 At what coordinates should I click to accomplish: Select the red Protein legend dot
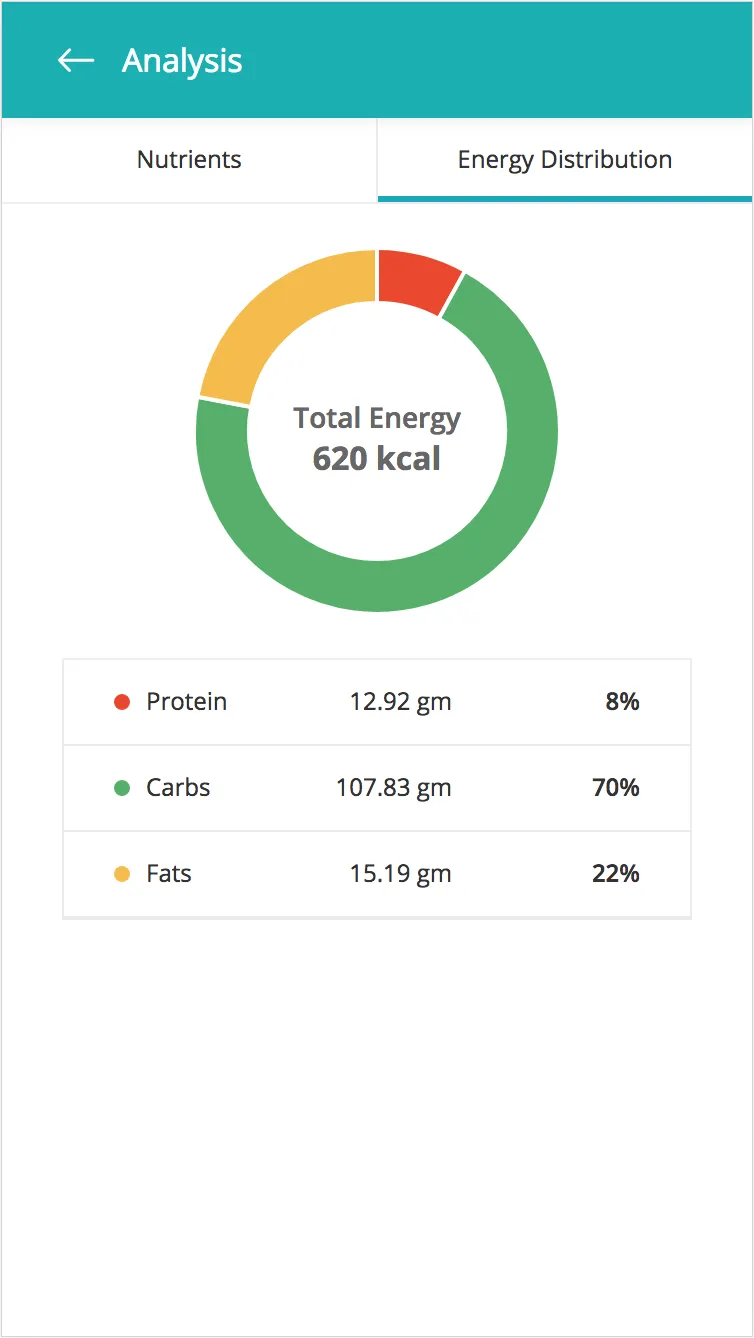[124, 702]
